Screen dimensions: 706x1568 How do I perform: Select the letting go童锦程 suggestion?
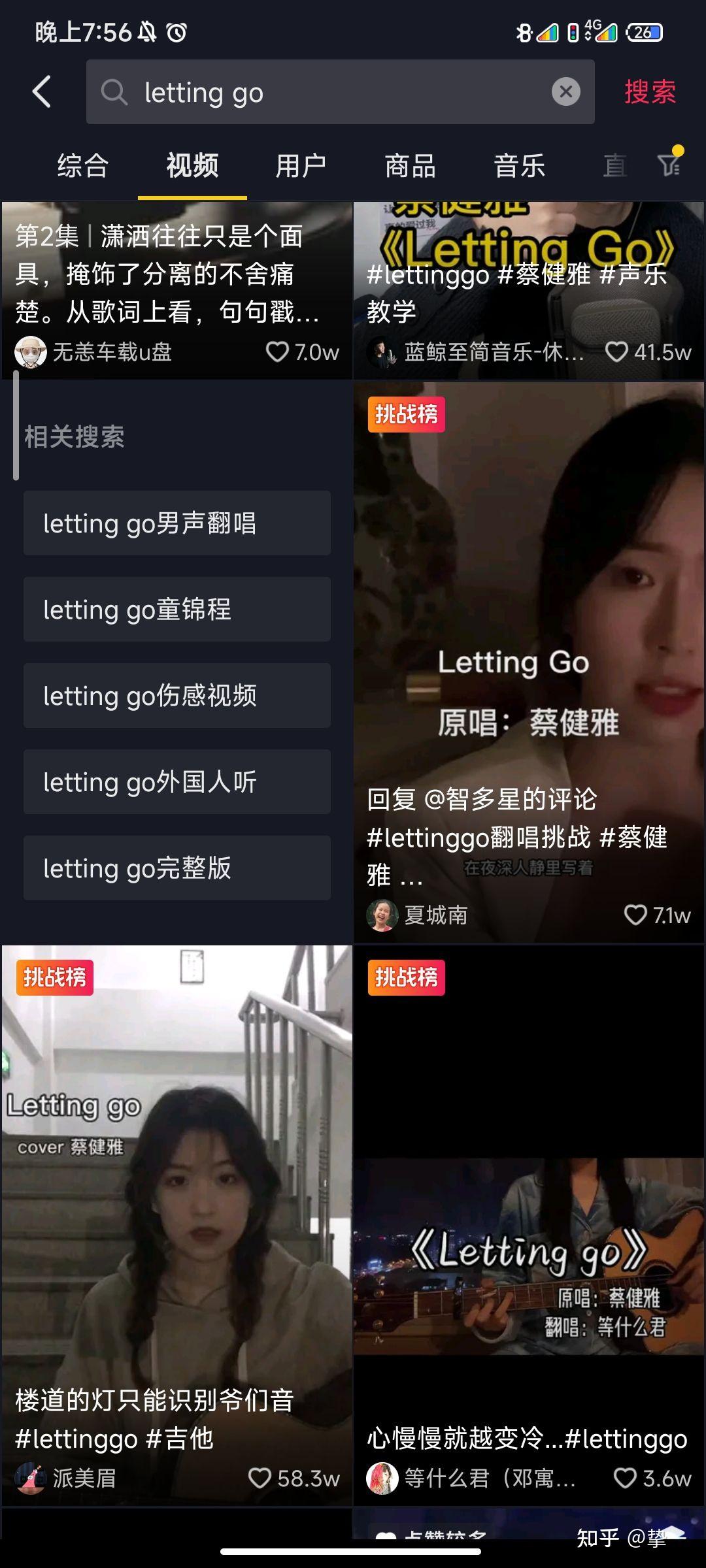(176, 610)
